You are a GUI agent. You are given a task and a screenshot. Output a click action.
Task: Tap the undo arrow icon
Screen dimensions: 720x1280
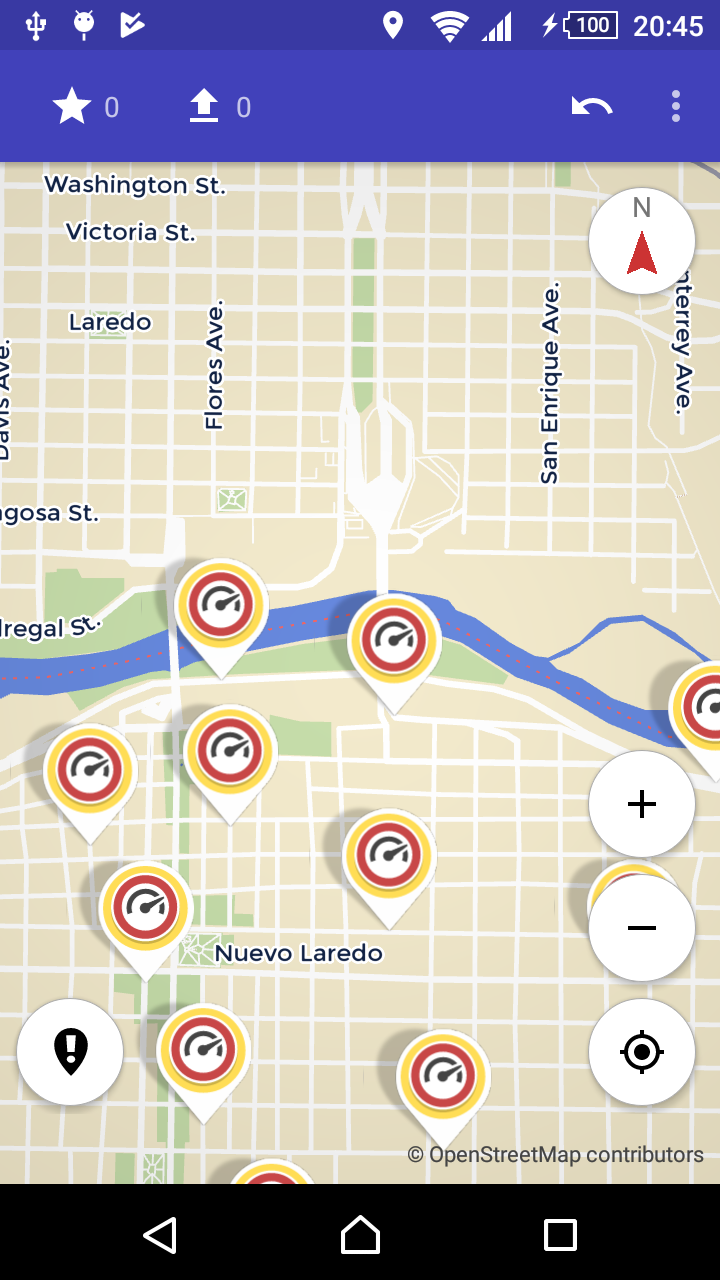tap(591, 107)
